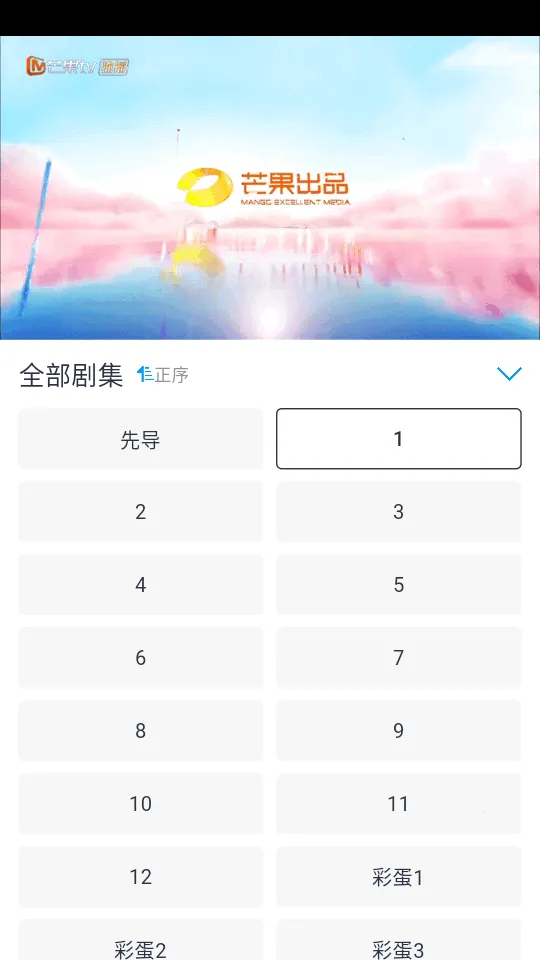Choose episode 2
The image size is (540, 960).
click(x=141, y=512)
